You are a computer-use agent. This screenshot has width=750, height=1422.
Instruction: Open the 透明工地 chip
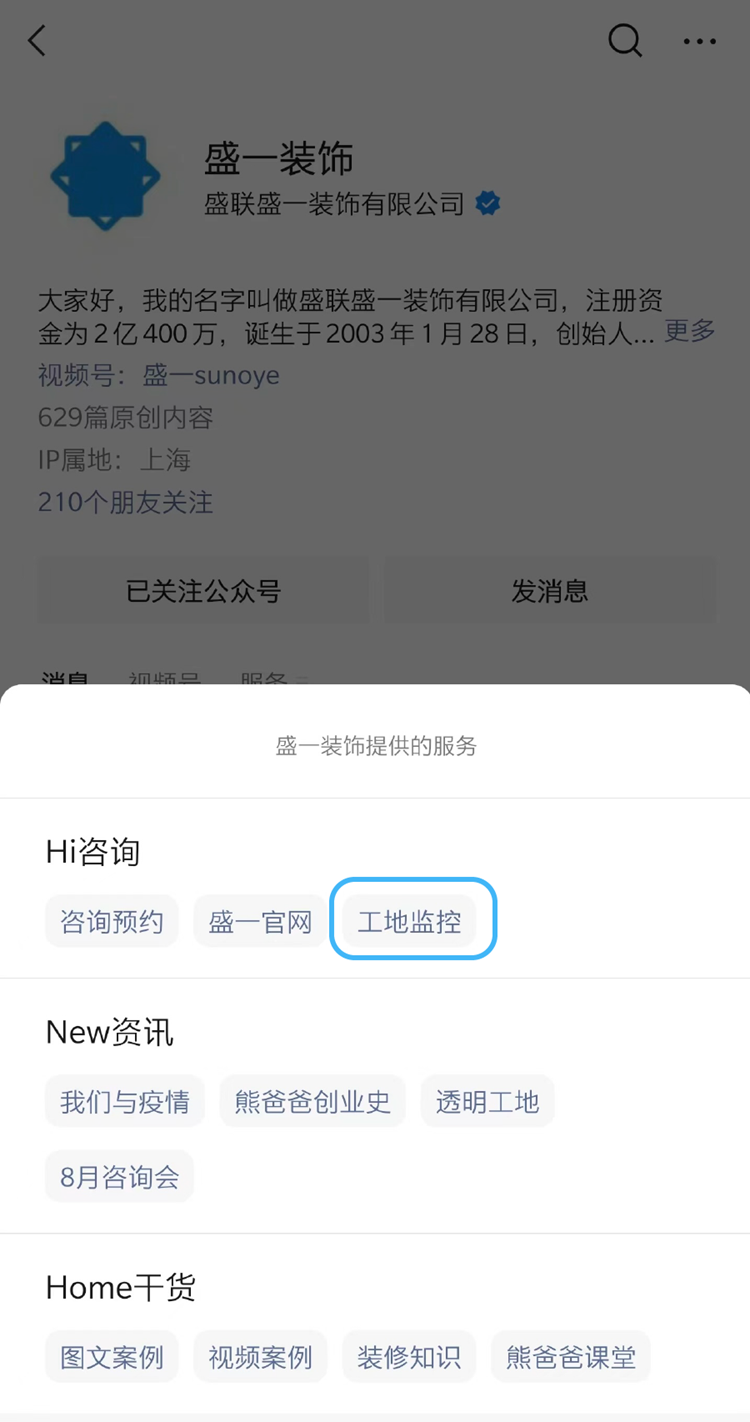click(487, 1102)
